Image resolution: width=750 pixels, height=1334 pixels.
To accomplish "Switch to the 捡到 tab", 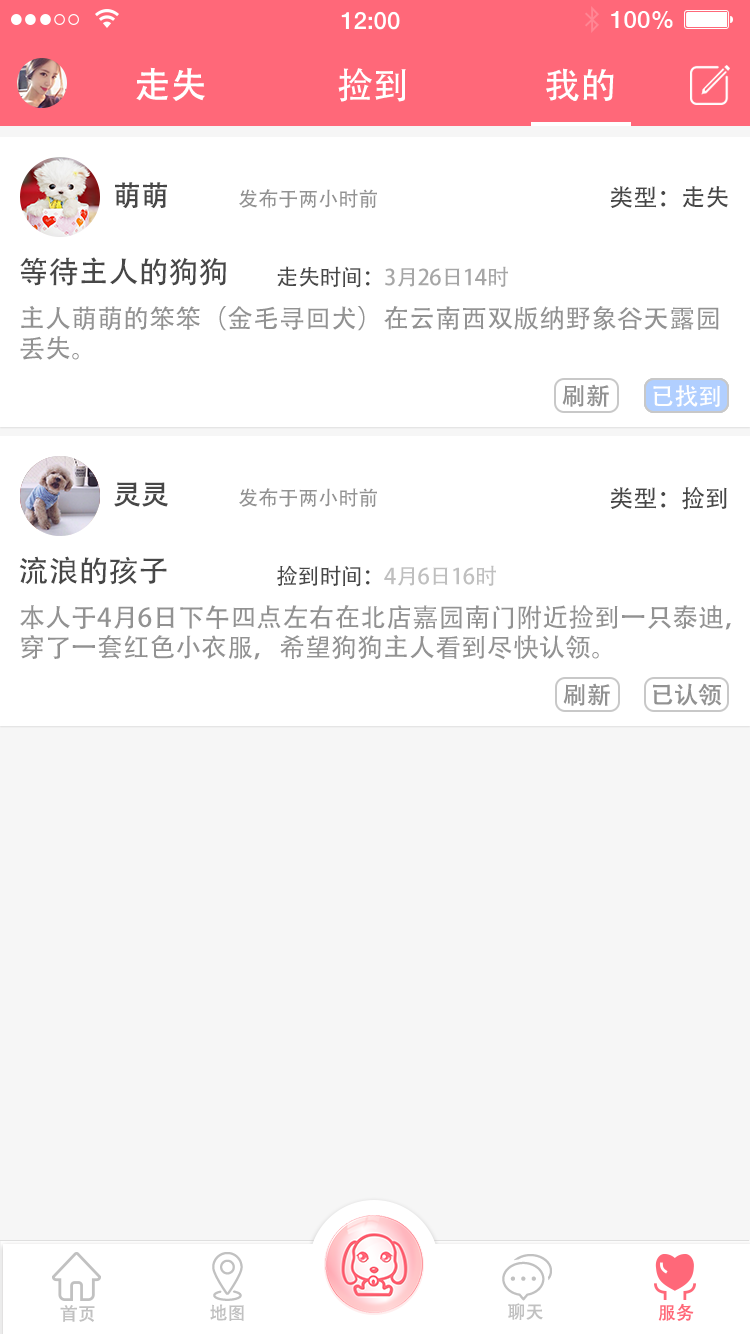I will (x=372, y=86).
